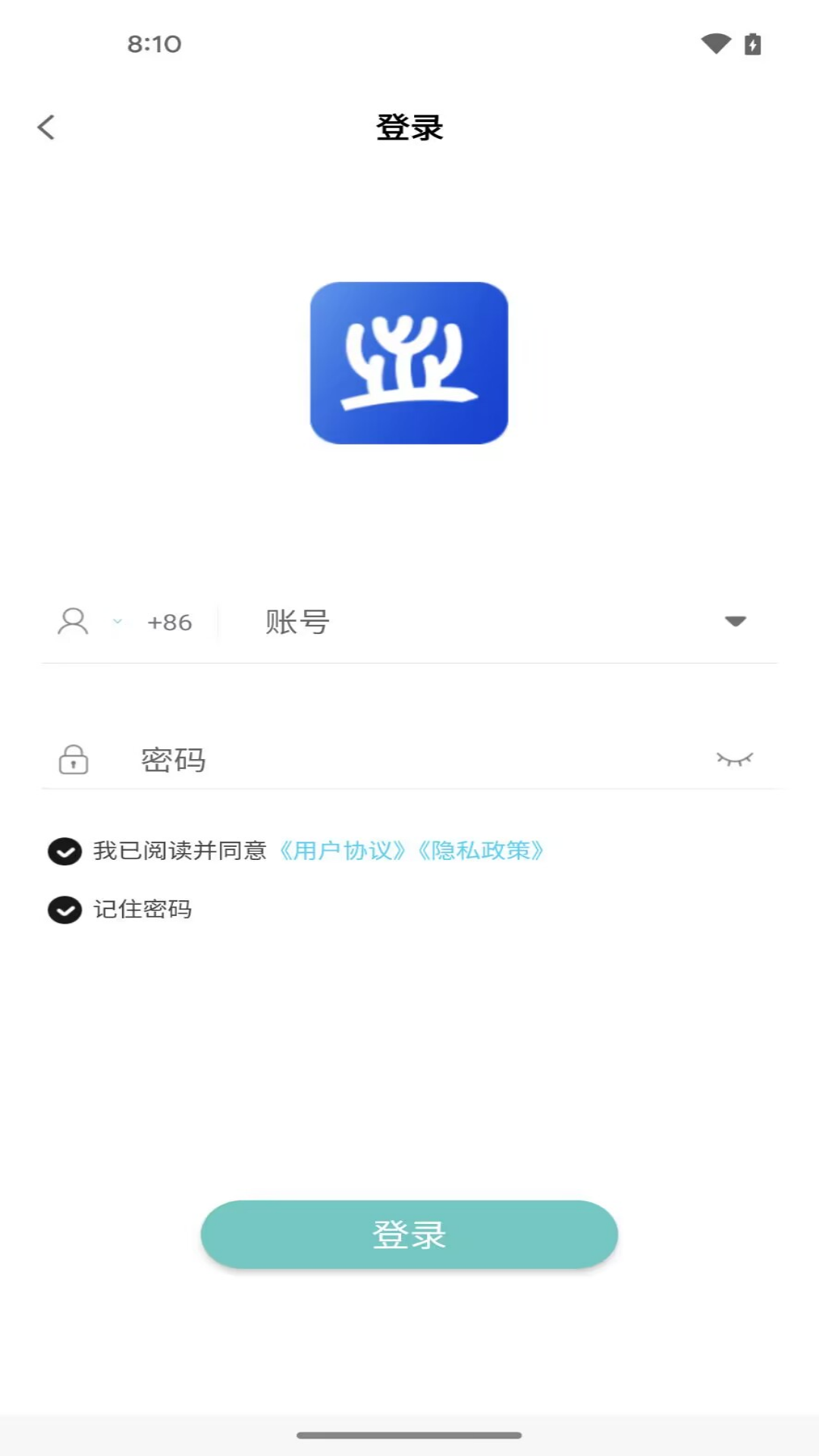Disable the 记住密码 option
This screenshot has width=819, height=1456.
pyautogui.click(x=65, y=909)
